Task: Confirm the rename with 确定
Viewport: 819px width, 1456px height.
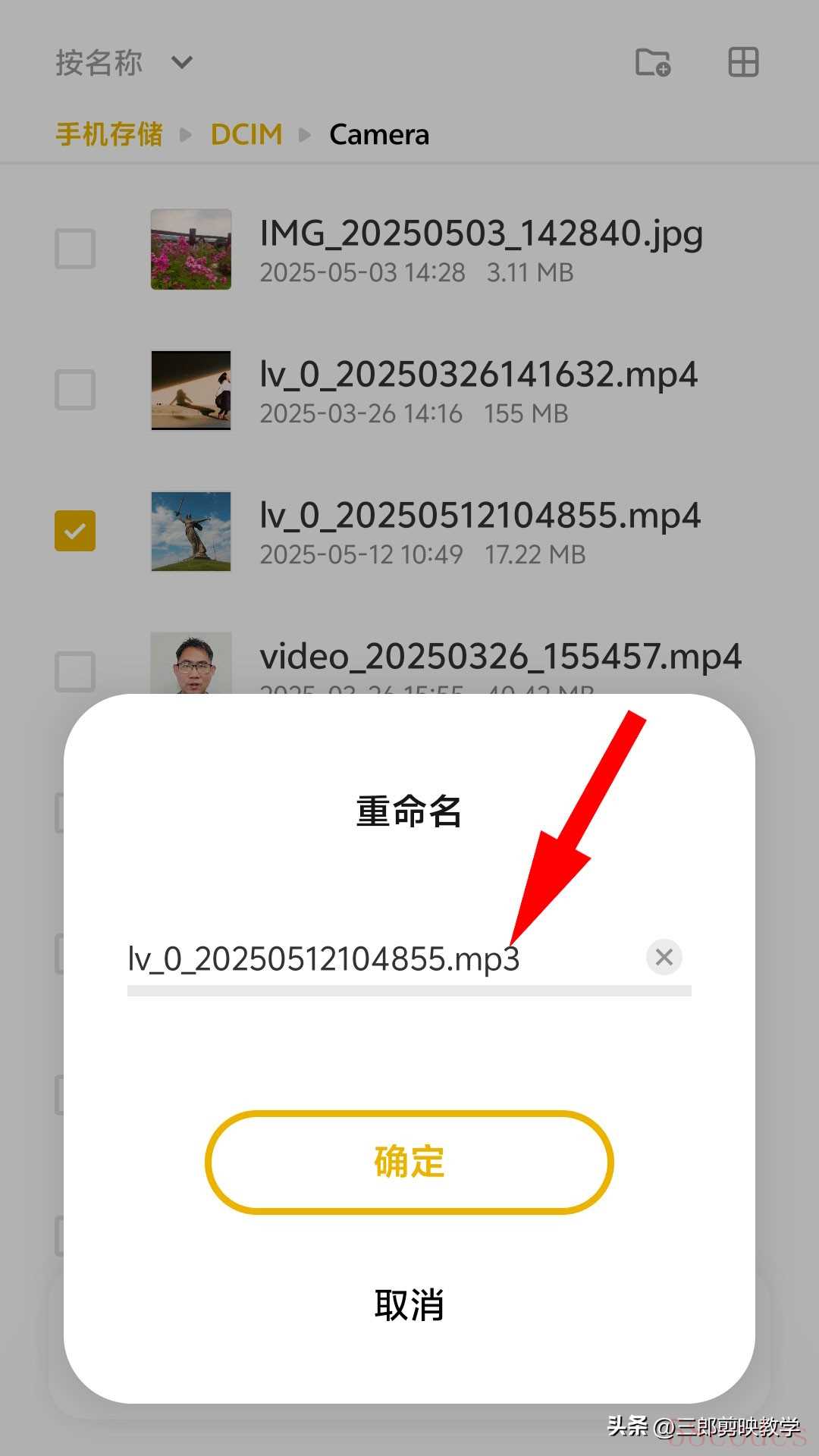Action: pyautogui.click(x=409, y=1162)
